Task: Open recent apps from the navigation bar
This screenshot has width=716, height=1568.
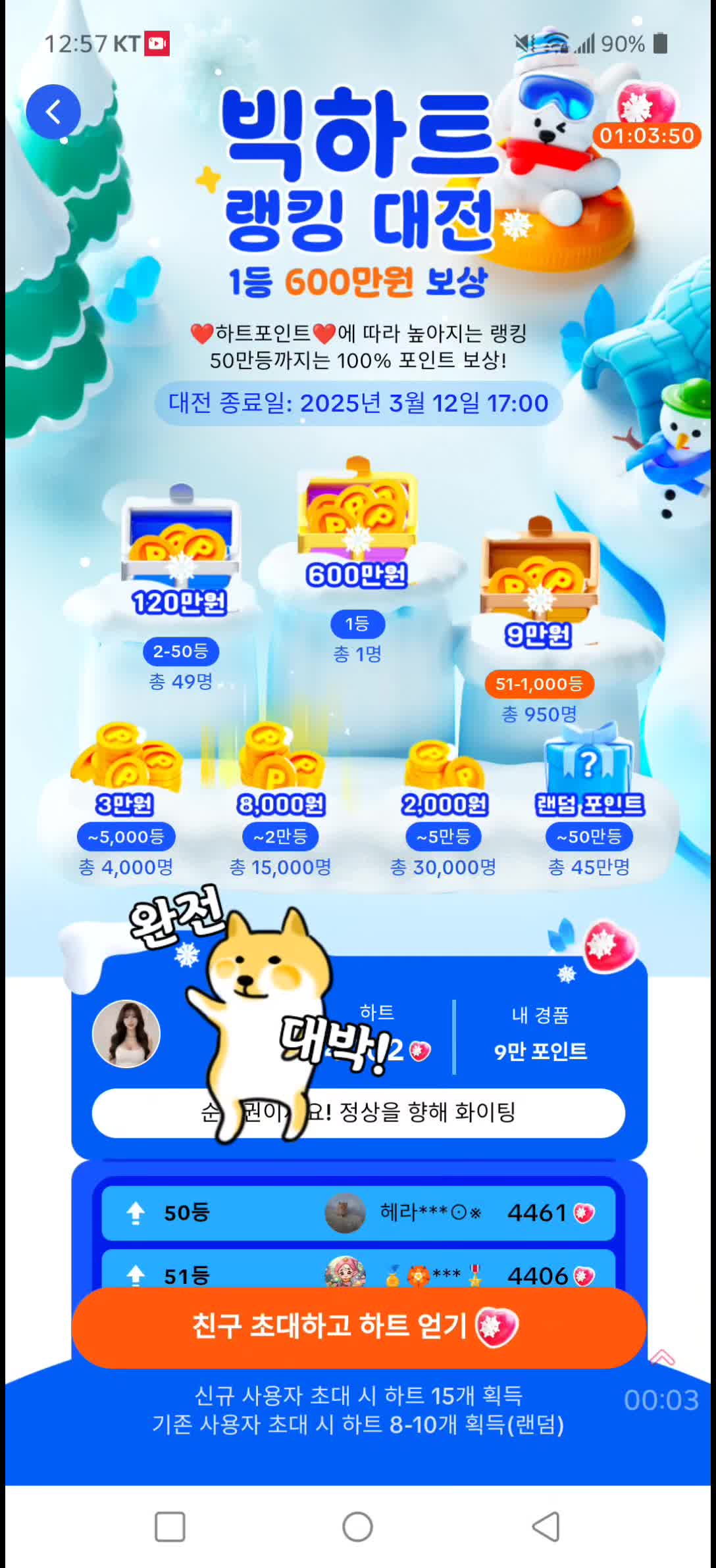Action: [x=170, y=1527]
